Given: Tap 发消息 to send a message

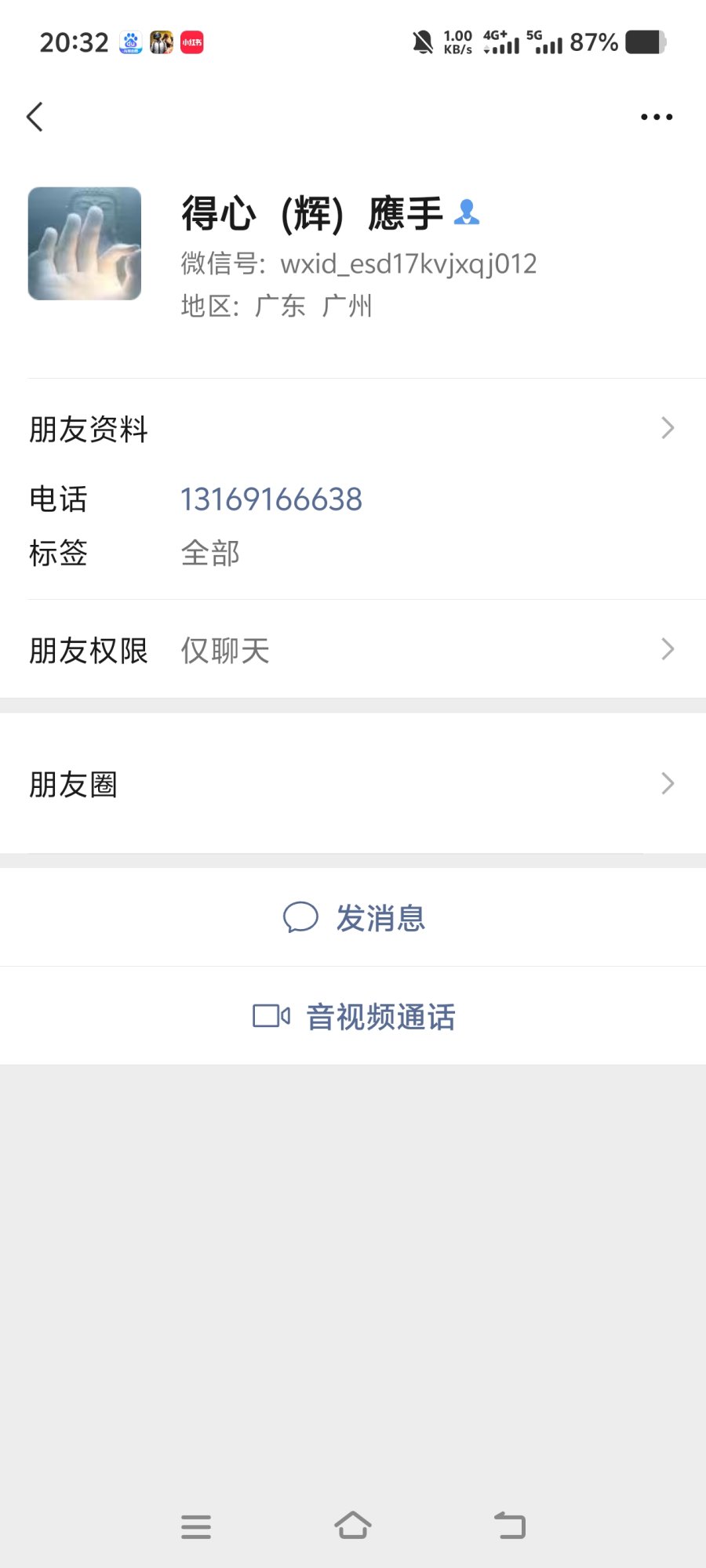Looking at the screenshot, I should (x=355, y=918).
